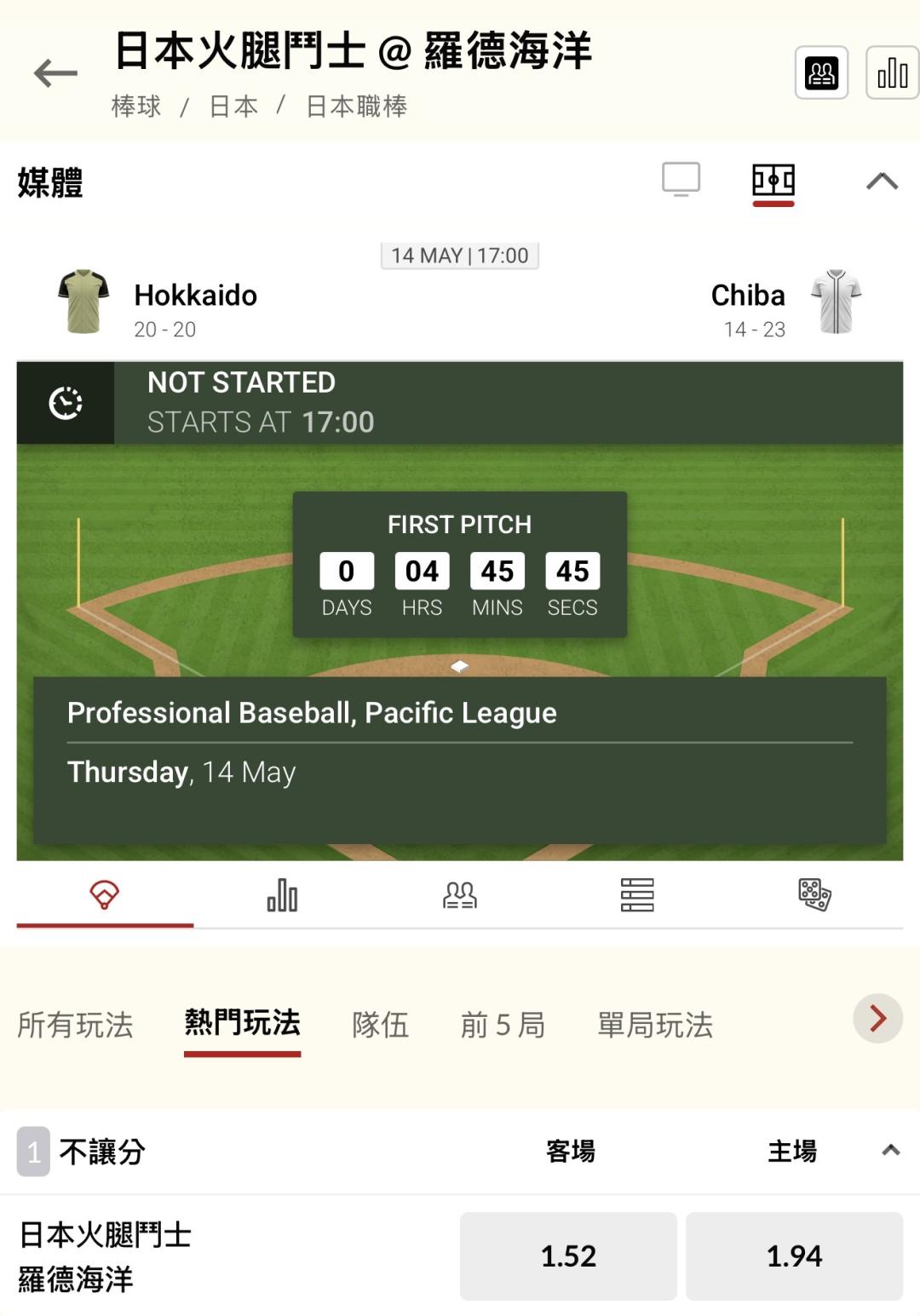Open the standings table tab
Screen dimensions: 920x1316
pyautogui.click(x=637, y=895)
